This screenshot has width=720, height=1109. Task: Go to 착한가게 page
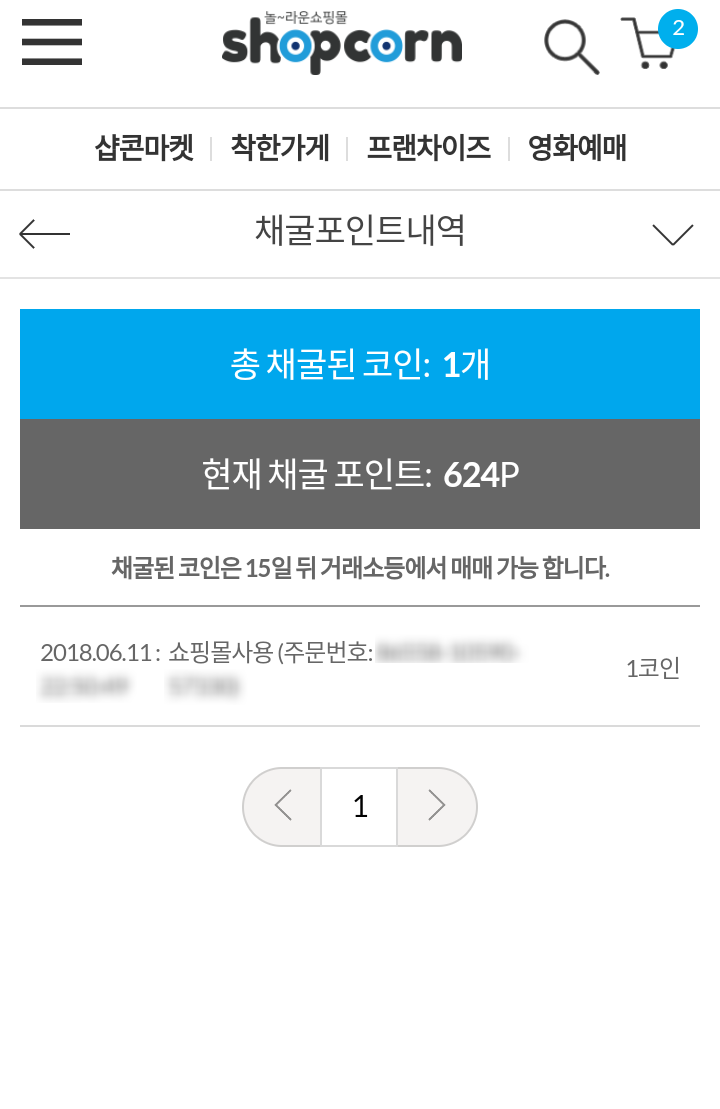(279, 148)
